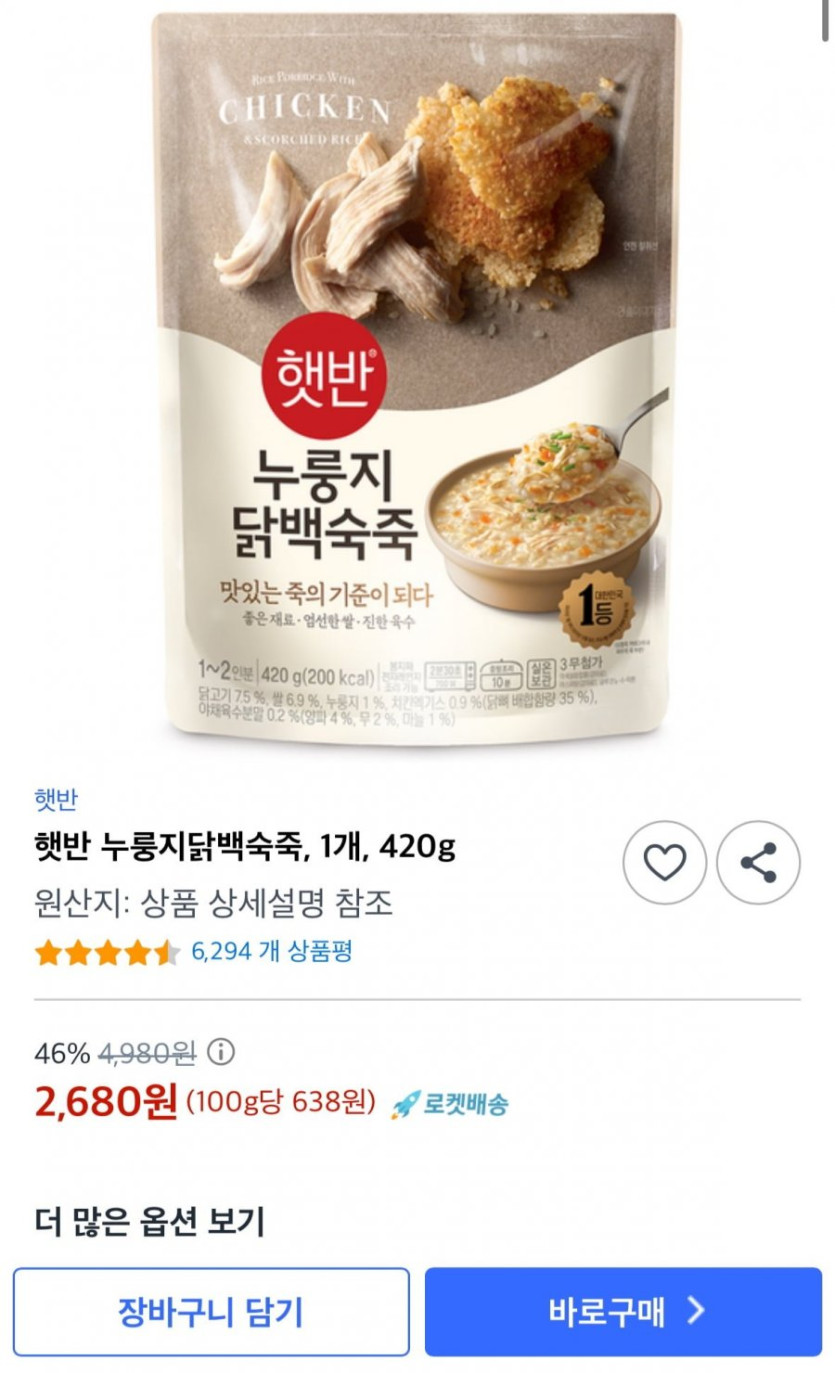Show discount price info icon
Screen dimensions: 835x1373
coord(220,1052)
